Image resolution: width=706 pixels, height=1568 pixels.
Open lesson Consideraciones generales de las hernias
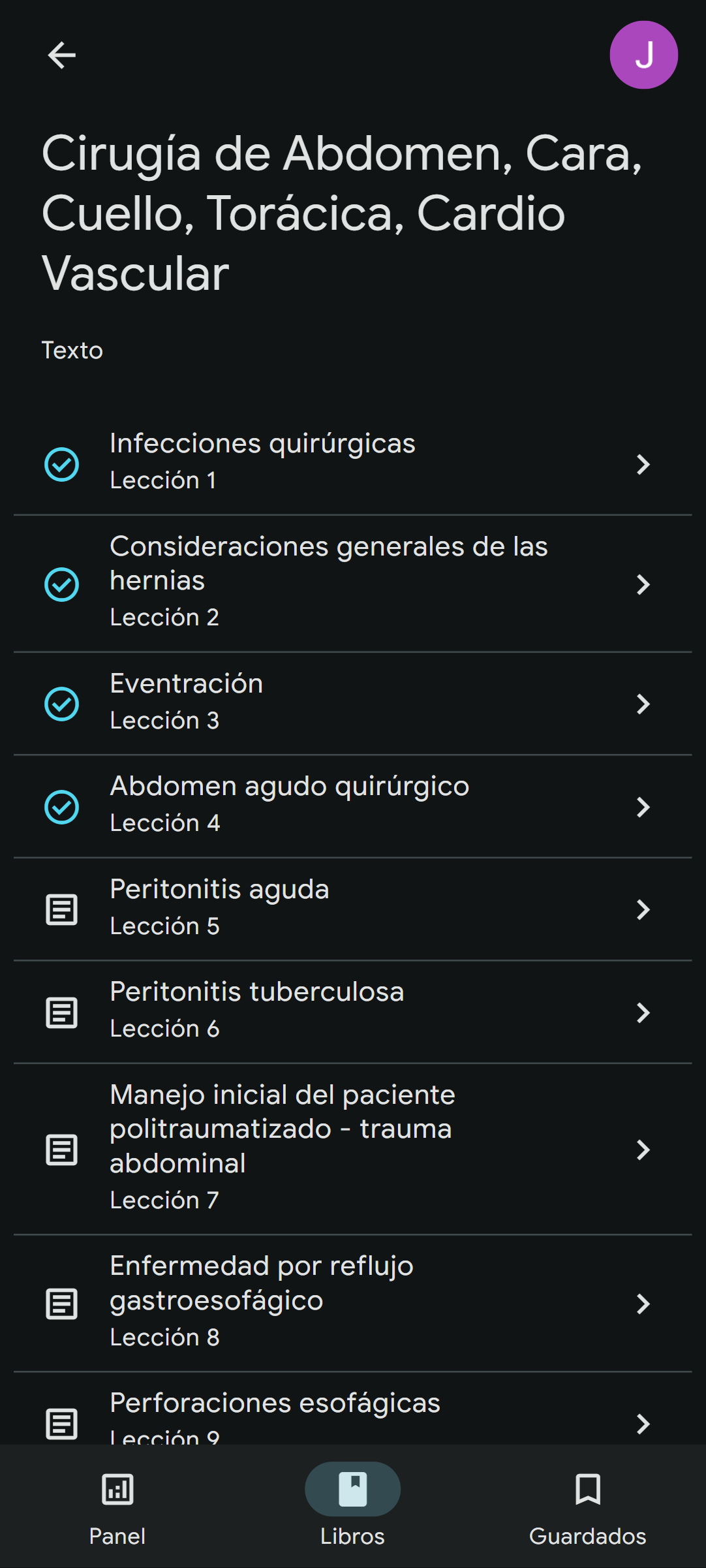point(328,580)
